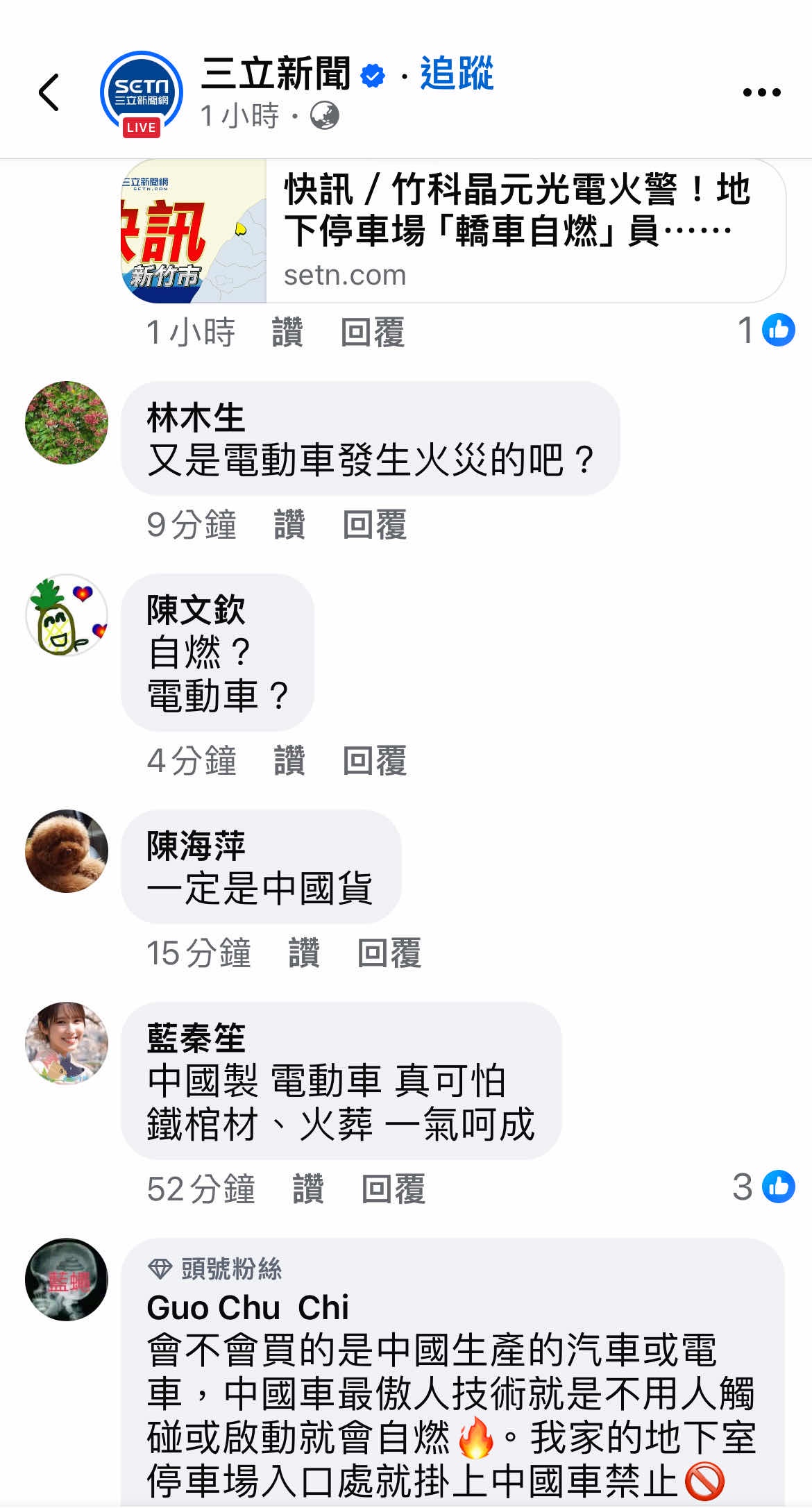The width and height of the screenshot is (812, 1508).
Task: Open Guo Chu Chi's profile name
Action: click(x=248, y=1308)
